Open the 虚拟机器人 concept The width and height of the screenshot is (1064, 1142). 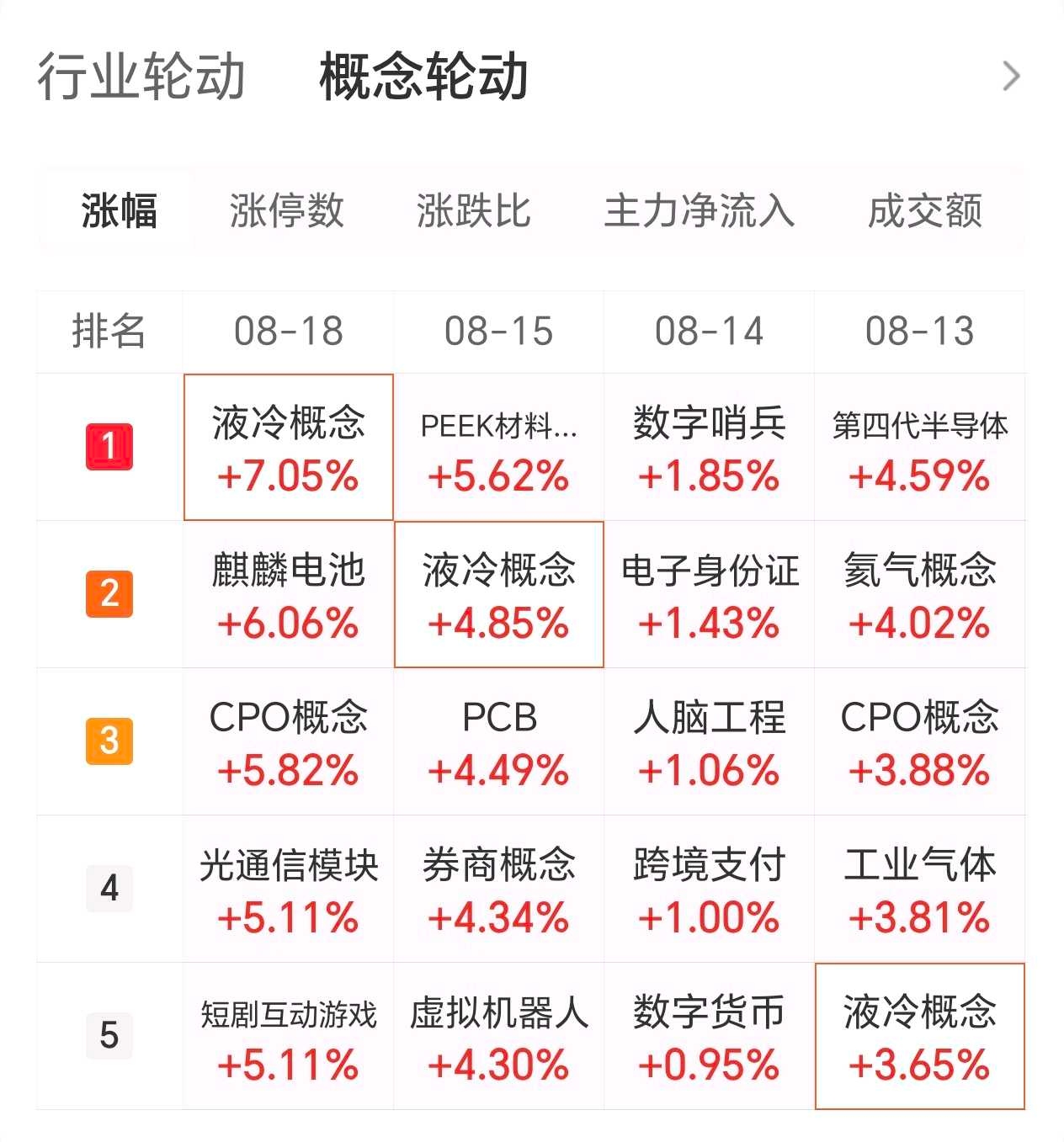tap(498, 1037)
